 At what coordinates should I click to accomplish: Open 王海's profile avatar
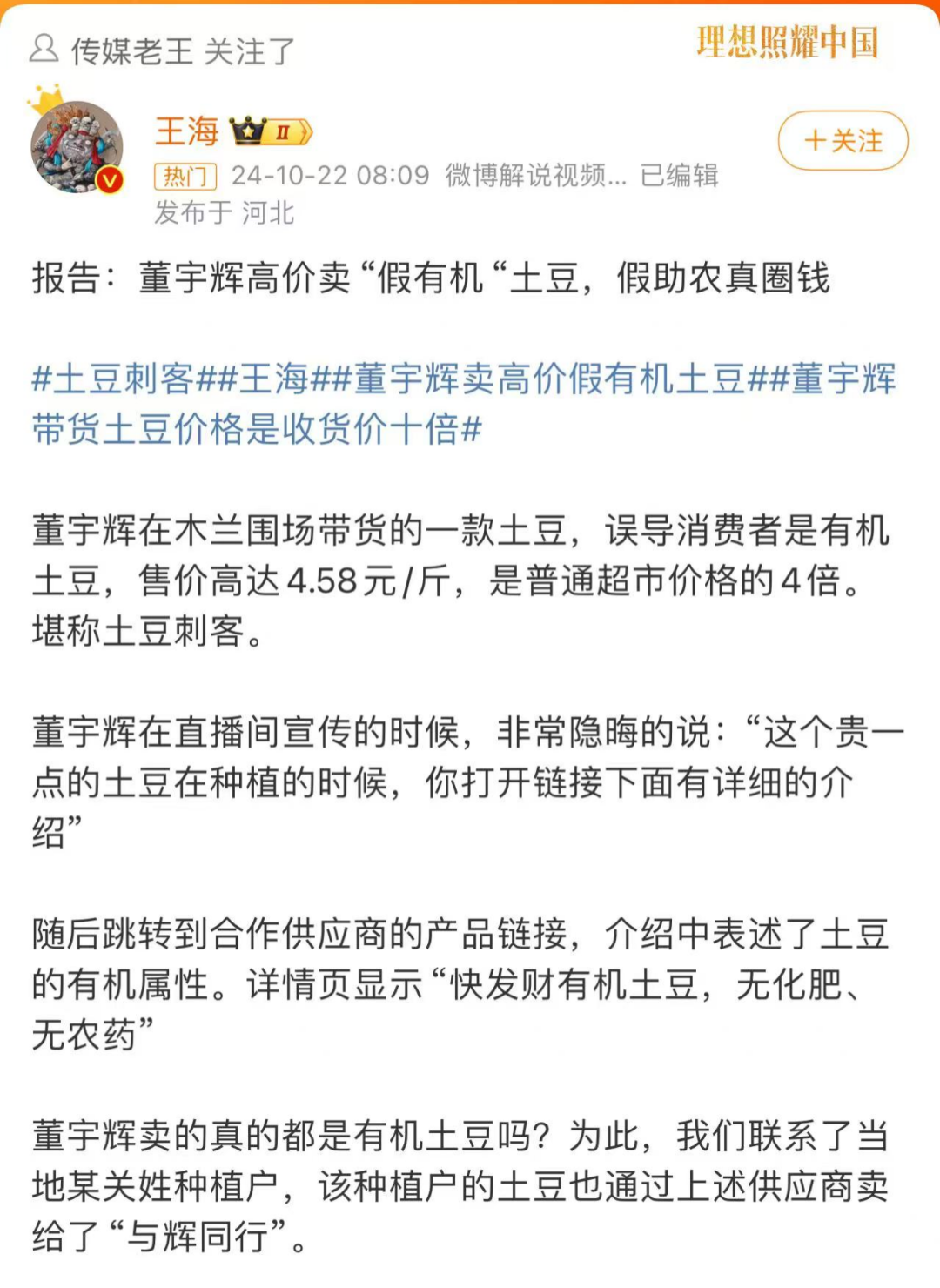click(x=77, y=146)
